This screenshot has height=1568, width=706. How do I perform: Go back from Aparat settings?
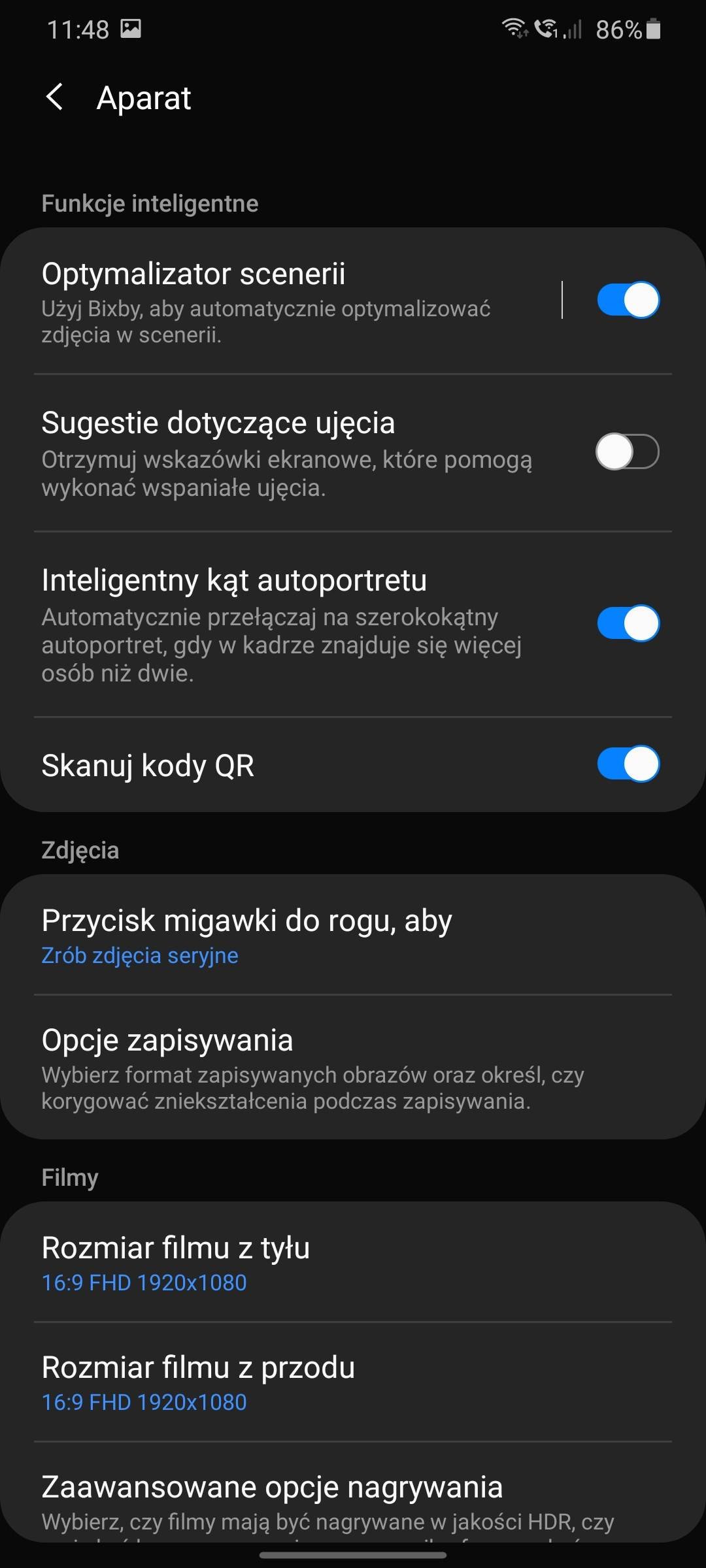coord(55,97)
